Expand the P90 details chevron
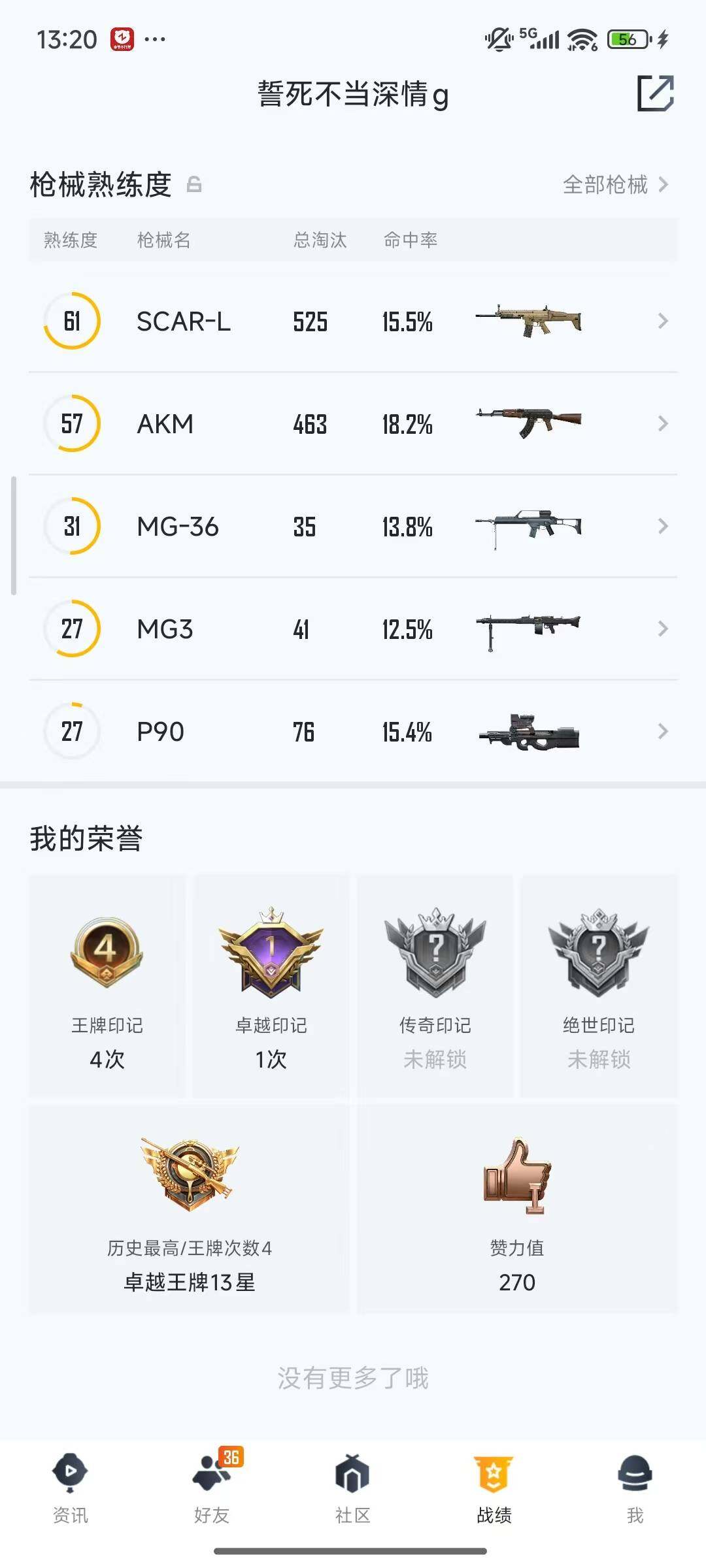The width and height of the screenshot is (706, 1568). tap(663, 732)
